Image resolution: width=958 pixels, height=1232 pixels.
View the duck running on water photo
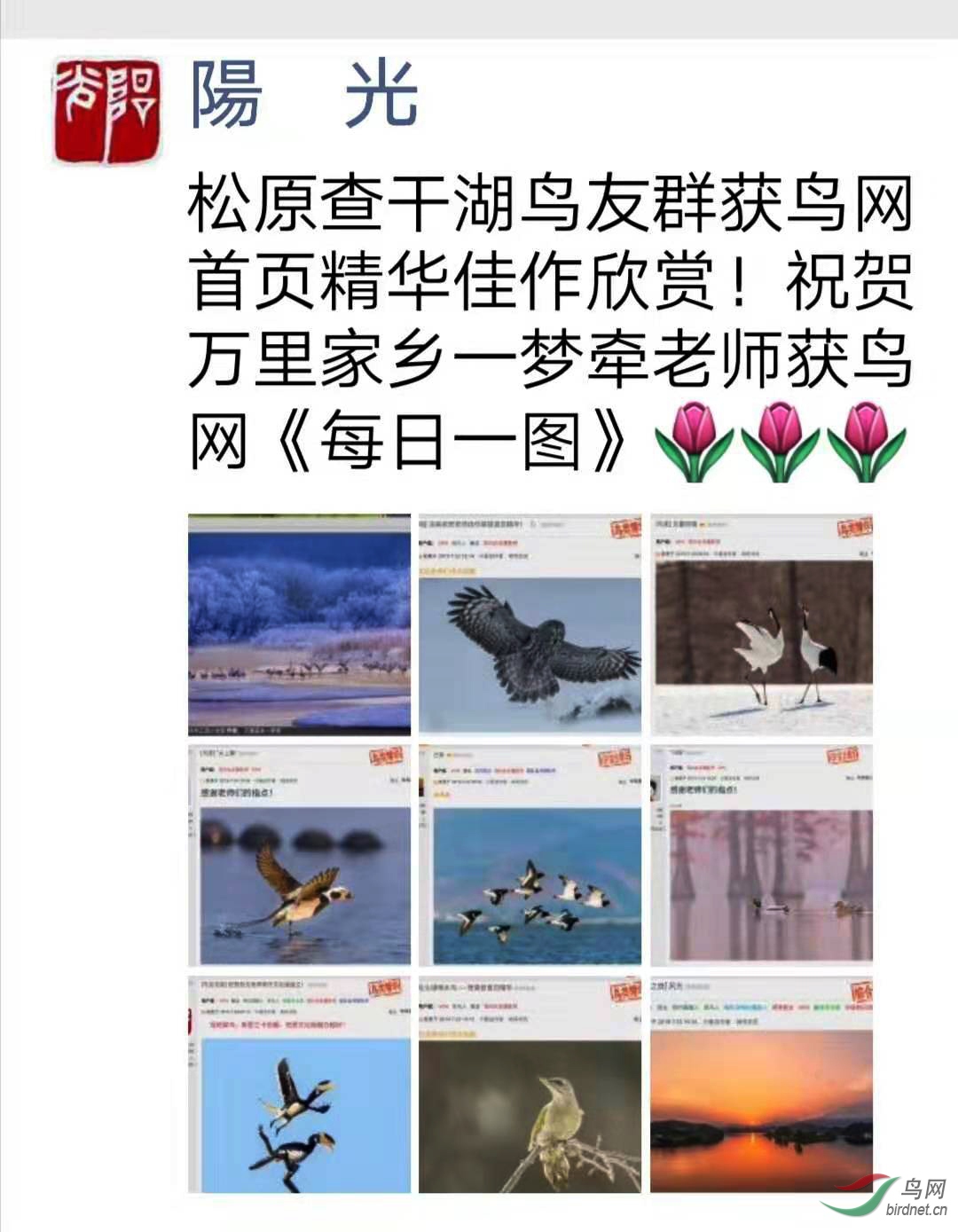click(299, 856)
